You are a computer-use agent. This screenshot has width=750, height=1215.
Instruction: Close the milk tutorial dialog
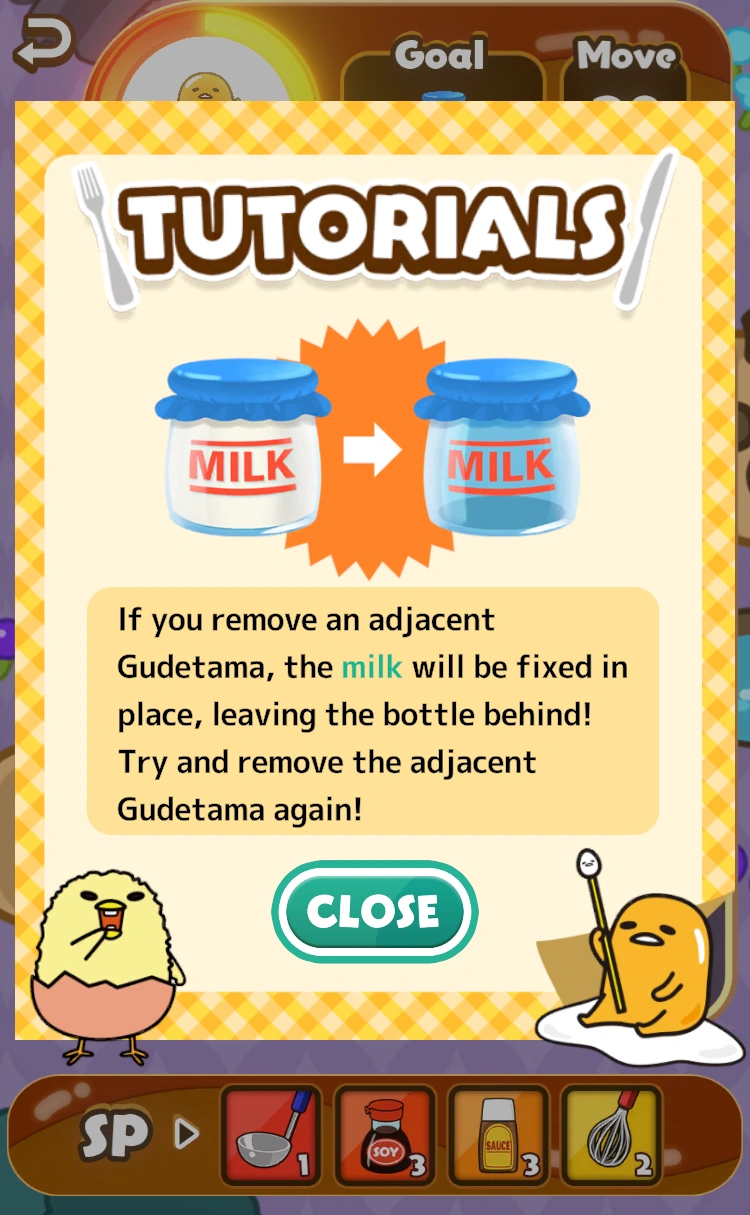point(374,911)
